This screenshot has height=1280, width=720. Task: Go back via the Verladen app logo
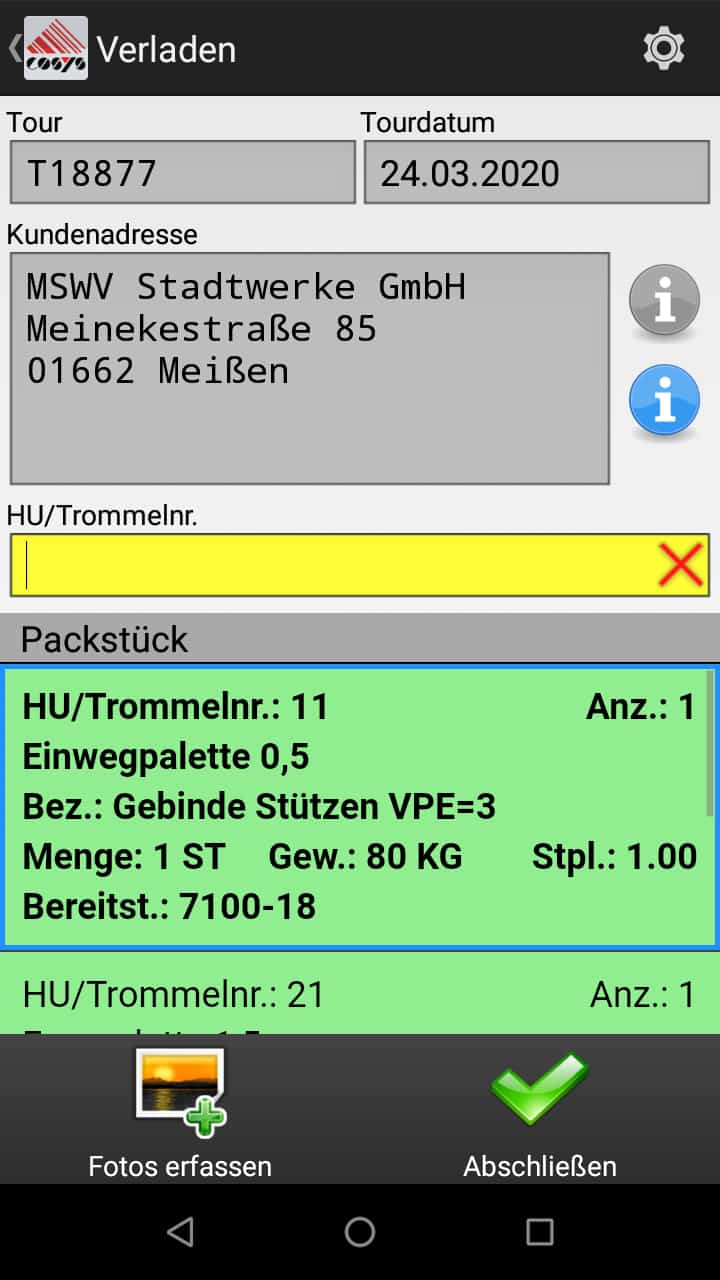pyautogui.click(x=54, y=48)
